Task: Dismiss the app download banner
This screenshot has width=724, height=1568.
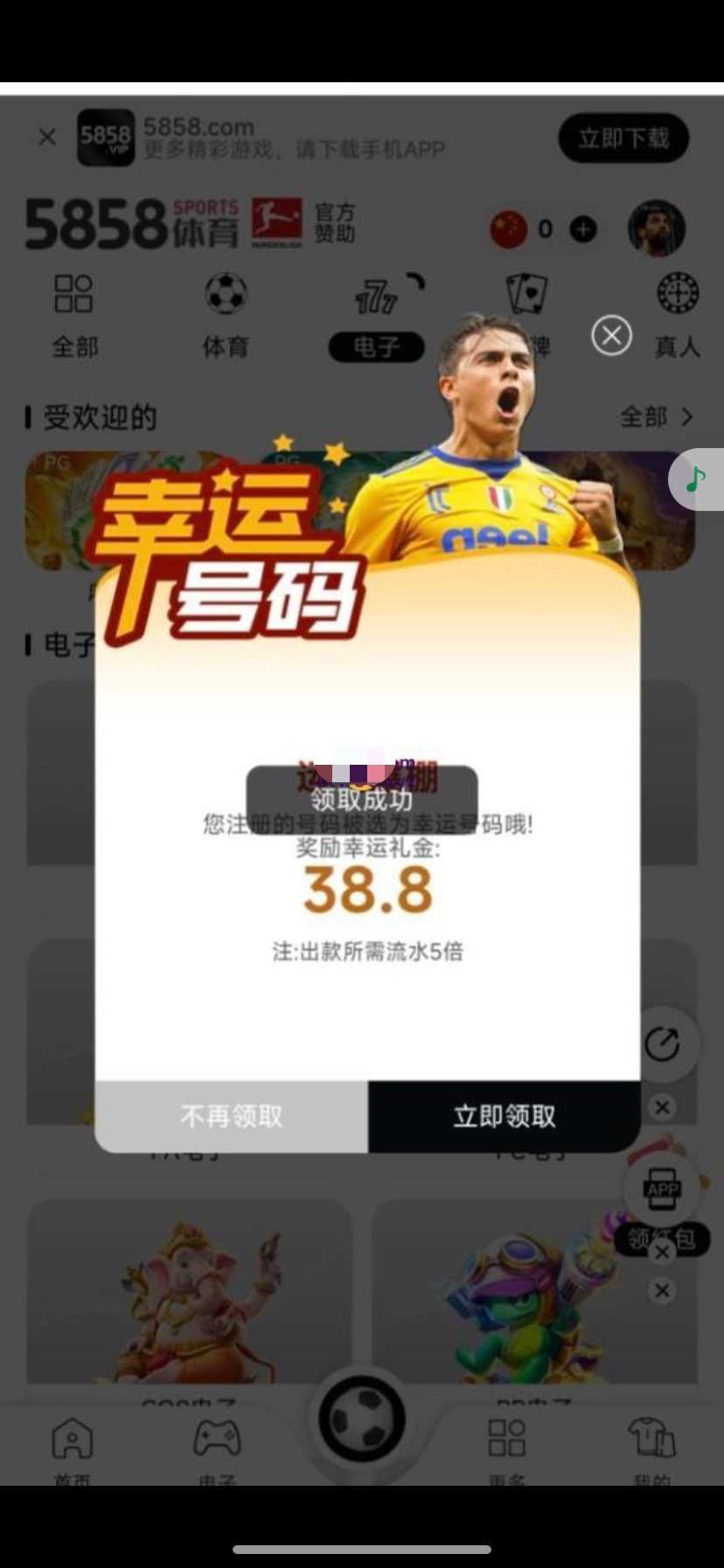Action: coord(47,137)
